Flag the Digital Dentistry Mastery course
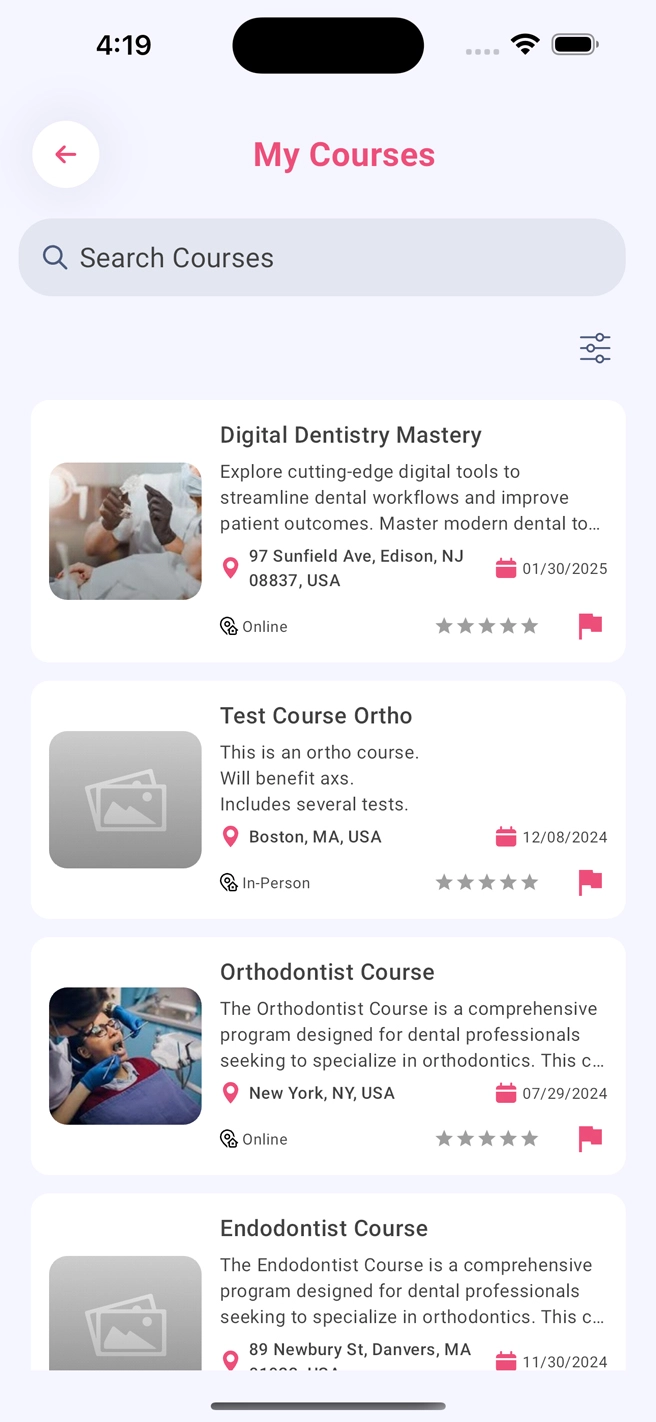656x1422 pixels. 591,626
